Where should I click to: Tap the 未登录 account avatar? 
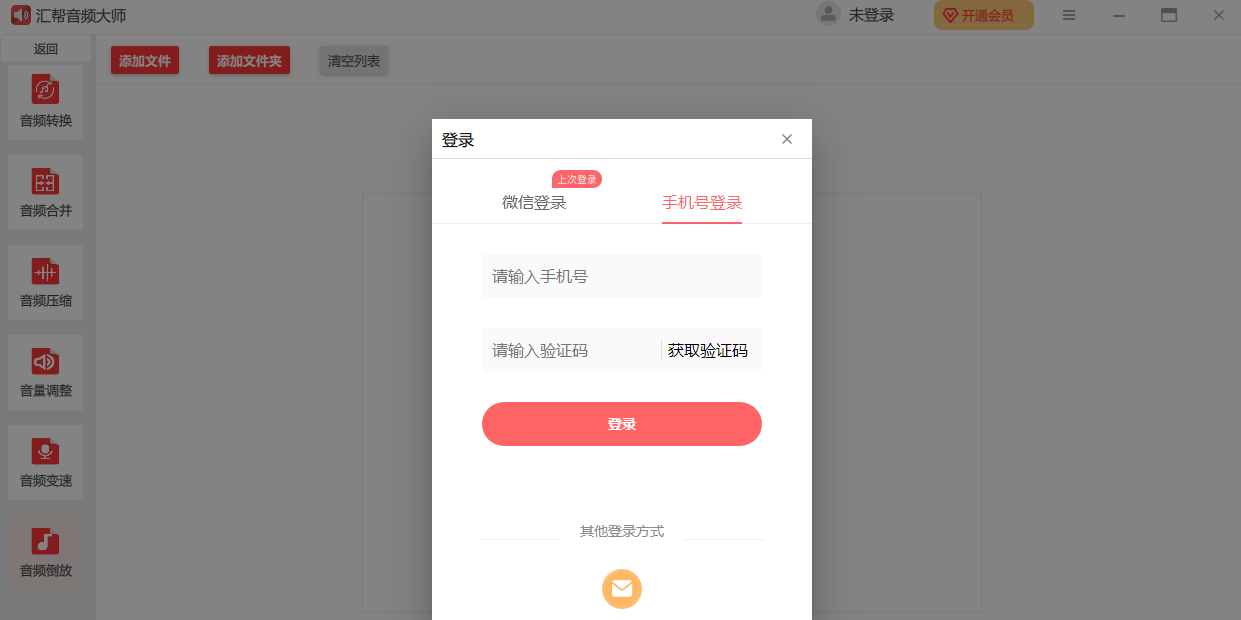coord(828,14)
